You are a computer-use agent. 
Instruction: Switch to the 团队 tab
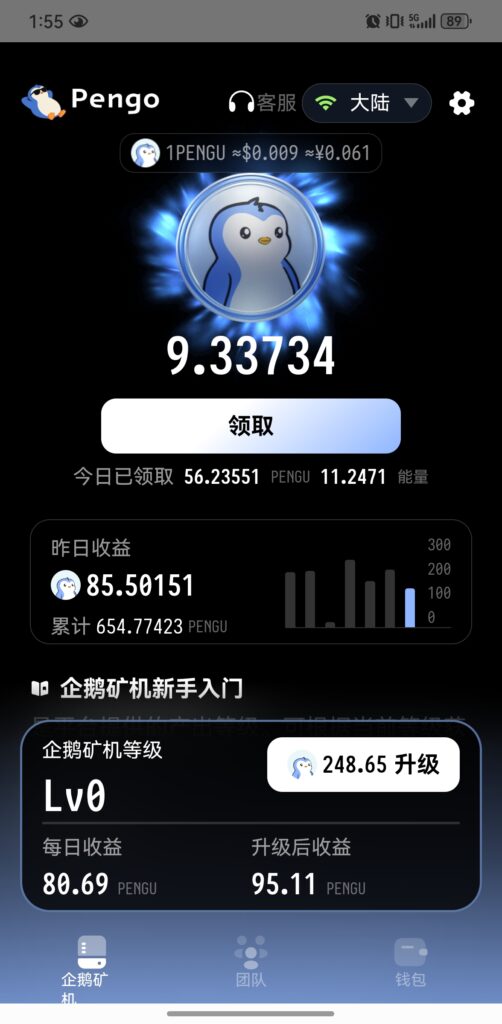251,961
